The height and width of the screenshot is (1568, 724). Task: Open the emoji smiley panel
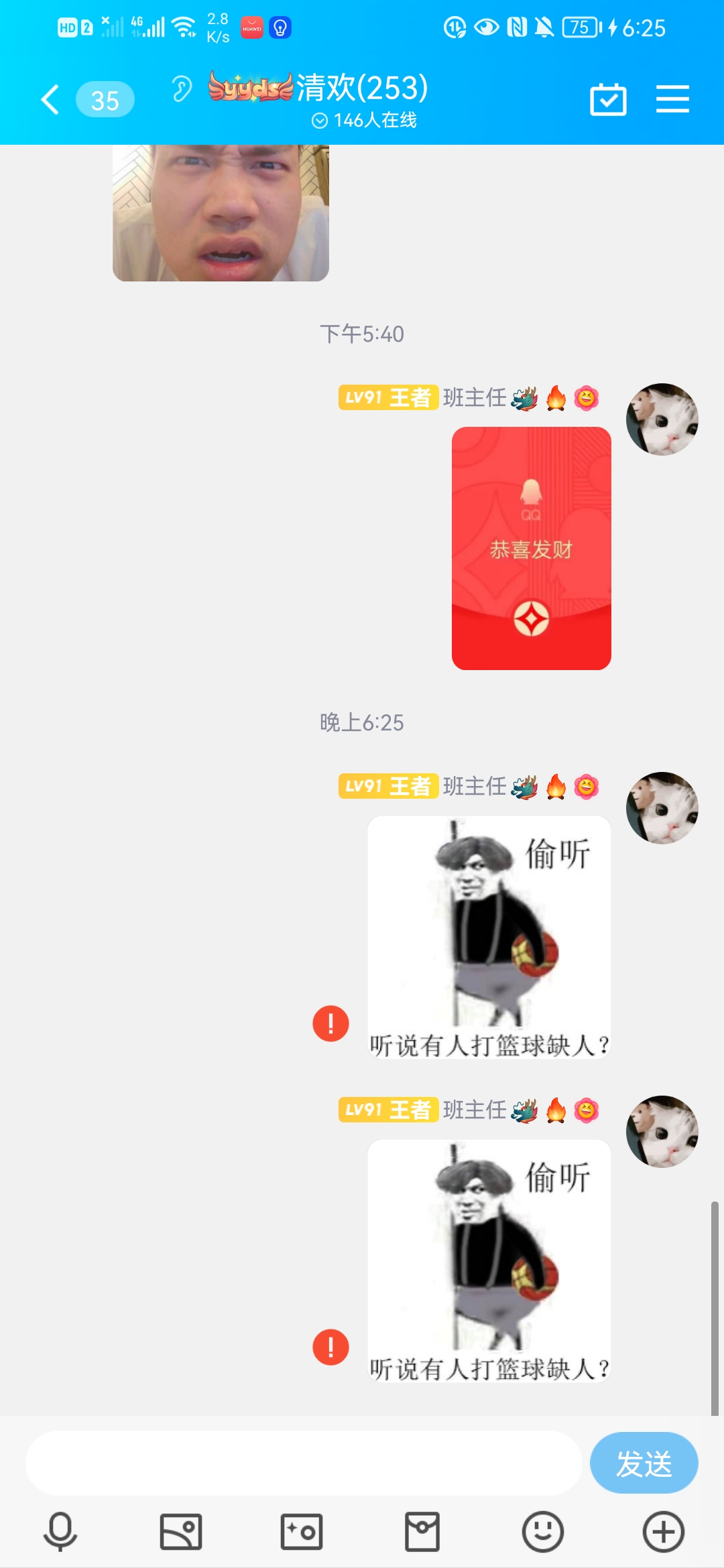pos(542,1532)
